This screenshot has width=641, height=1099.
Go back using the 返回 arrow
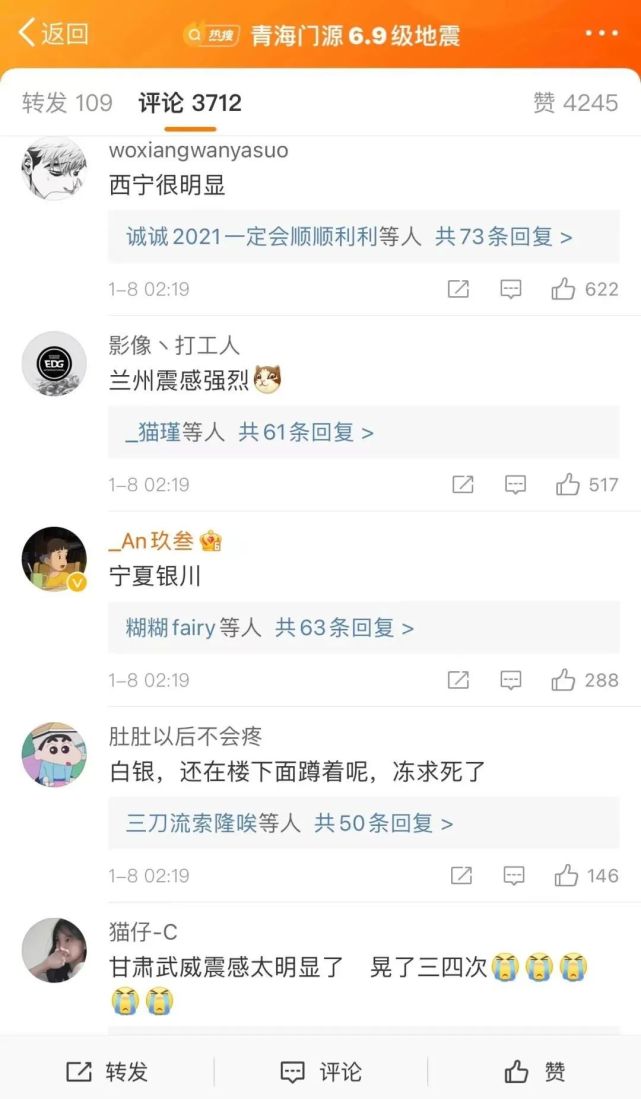click(52, 33)
